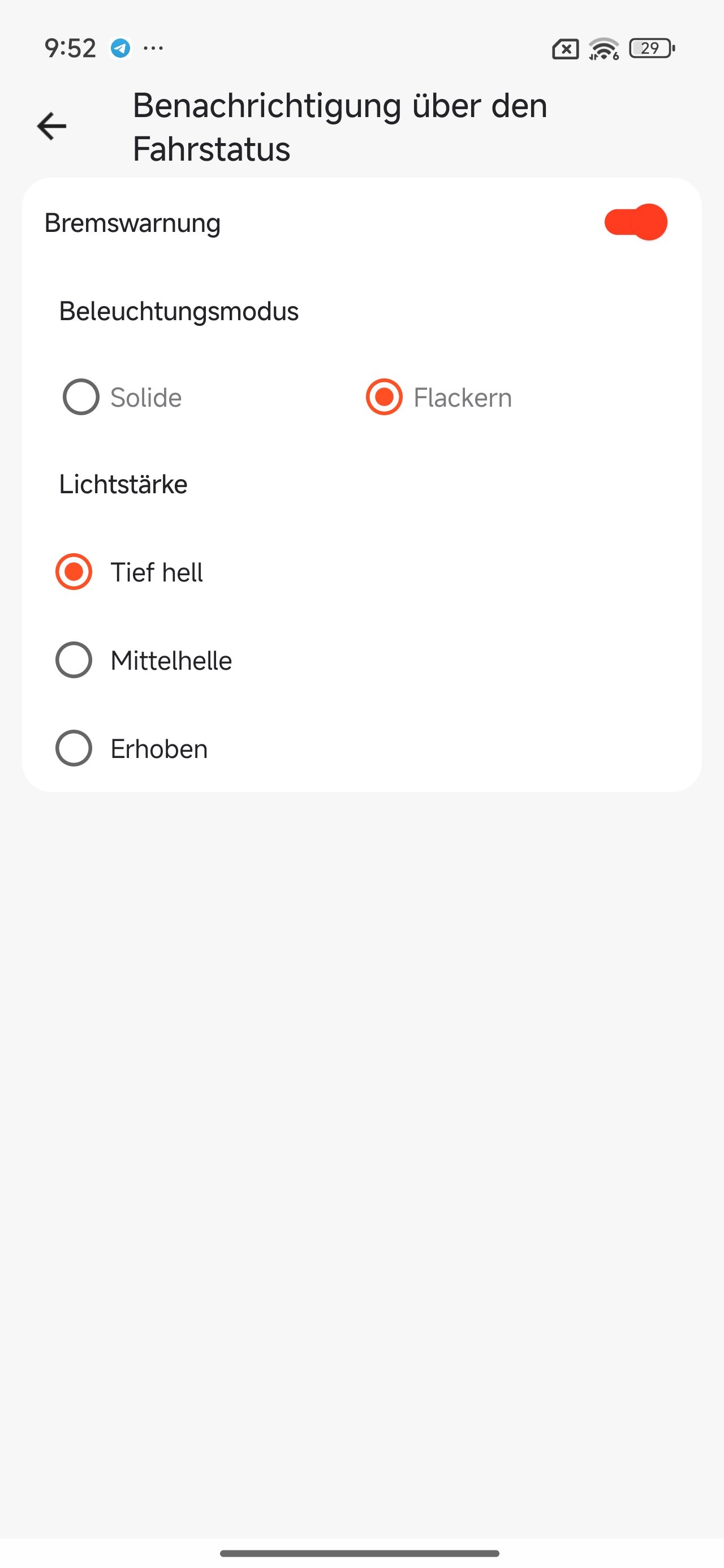Viewport: 724px width, 1568px height.
Task: Choose the Flackern lighting mode
Action: tap(384, 398)
